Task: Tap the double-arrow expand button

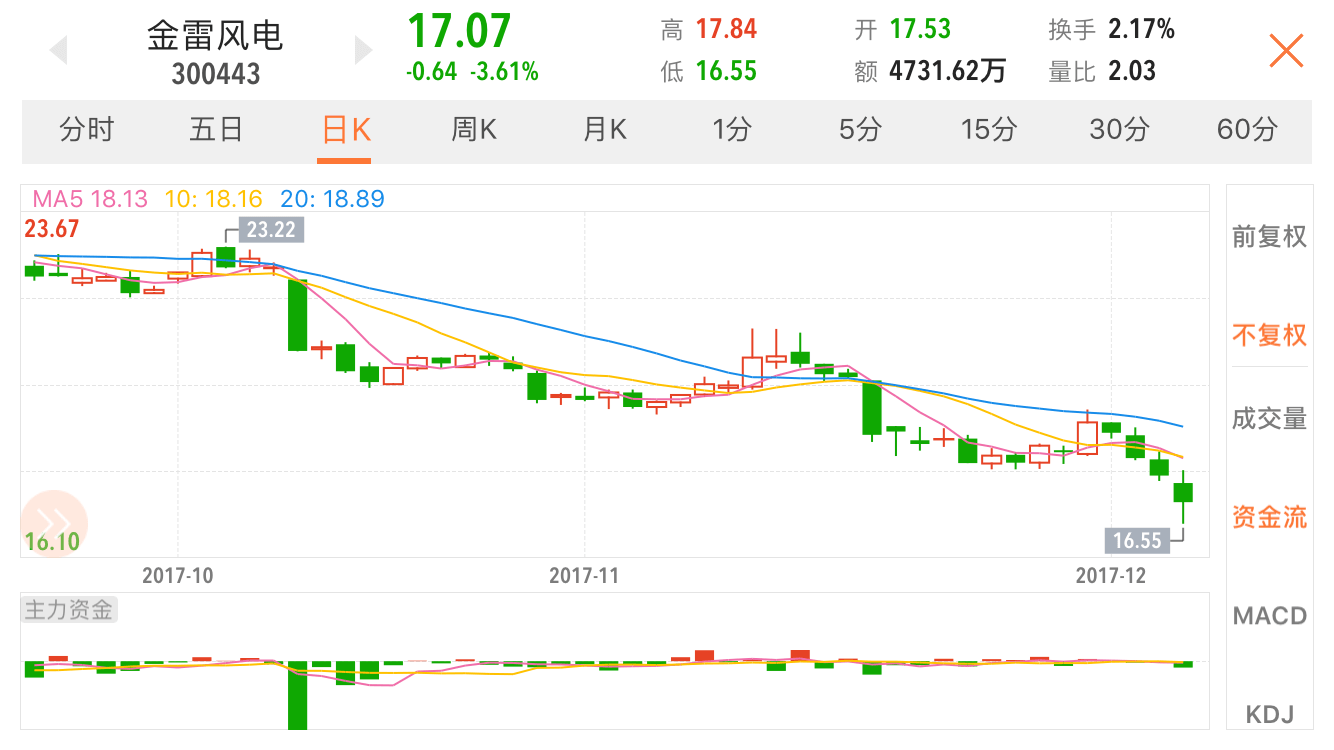Action: (x=54, y=523)
